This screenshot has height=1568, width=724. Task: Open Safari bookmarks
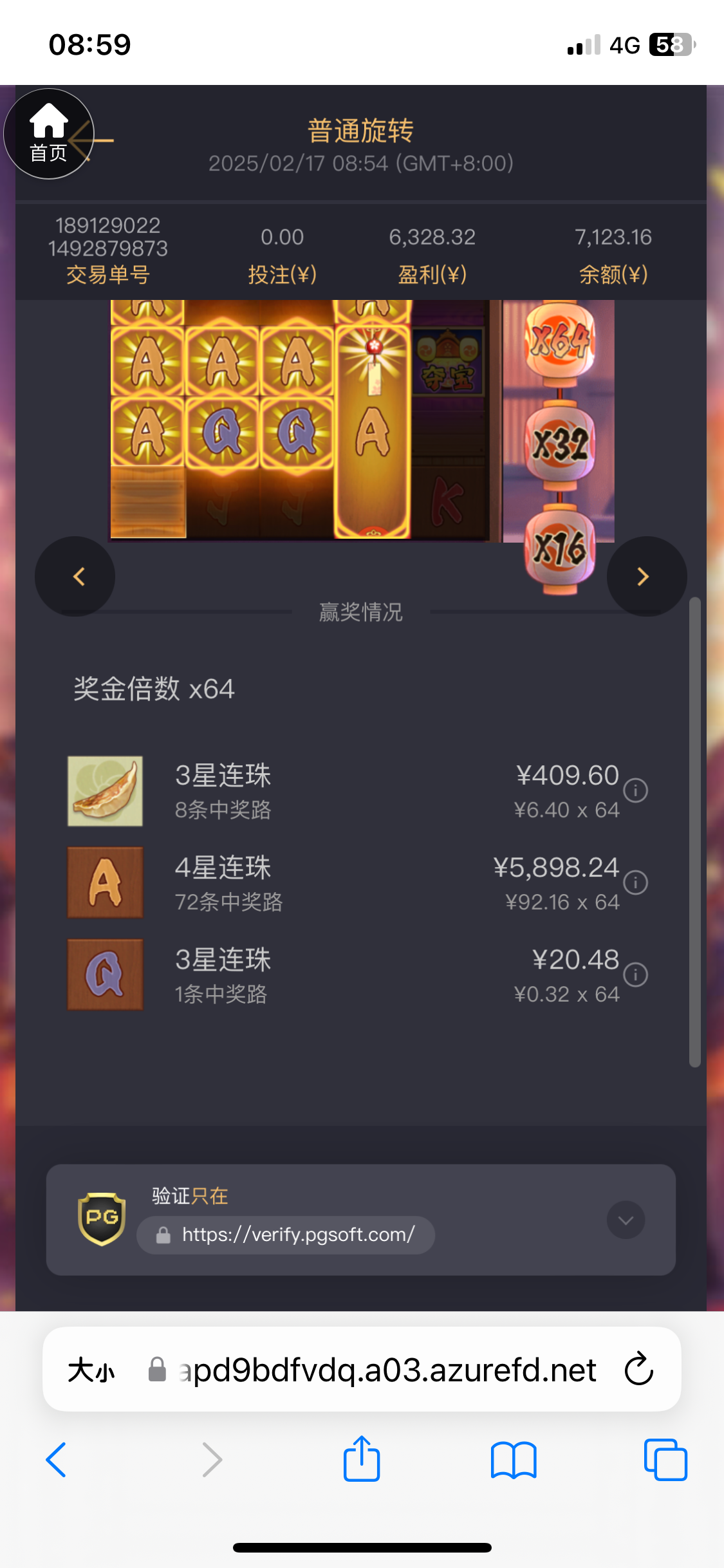pyautogui.click(x=513, y=1459)
